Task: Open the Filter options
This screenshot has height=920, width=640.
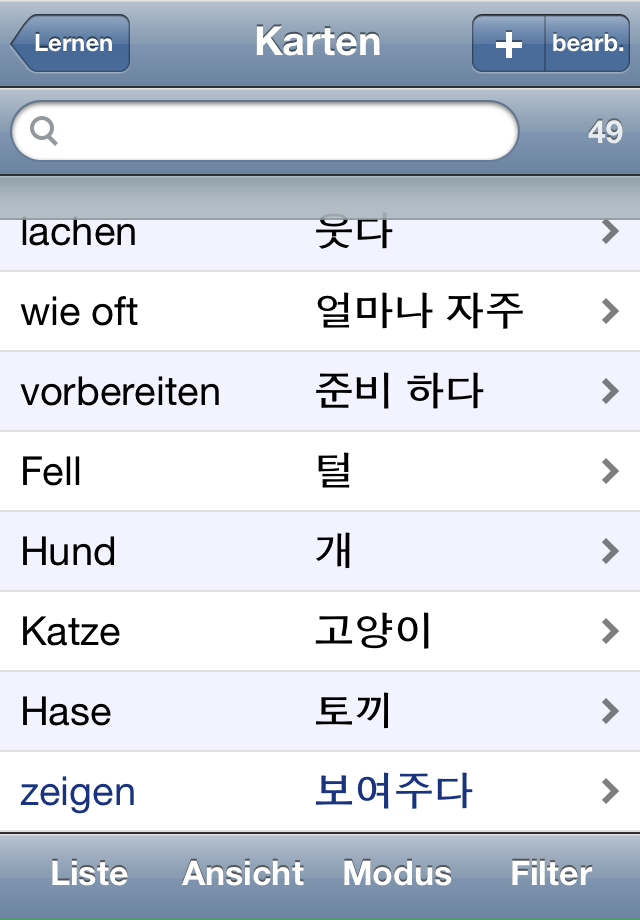Action: tap(551, 874)
